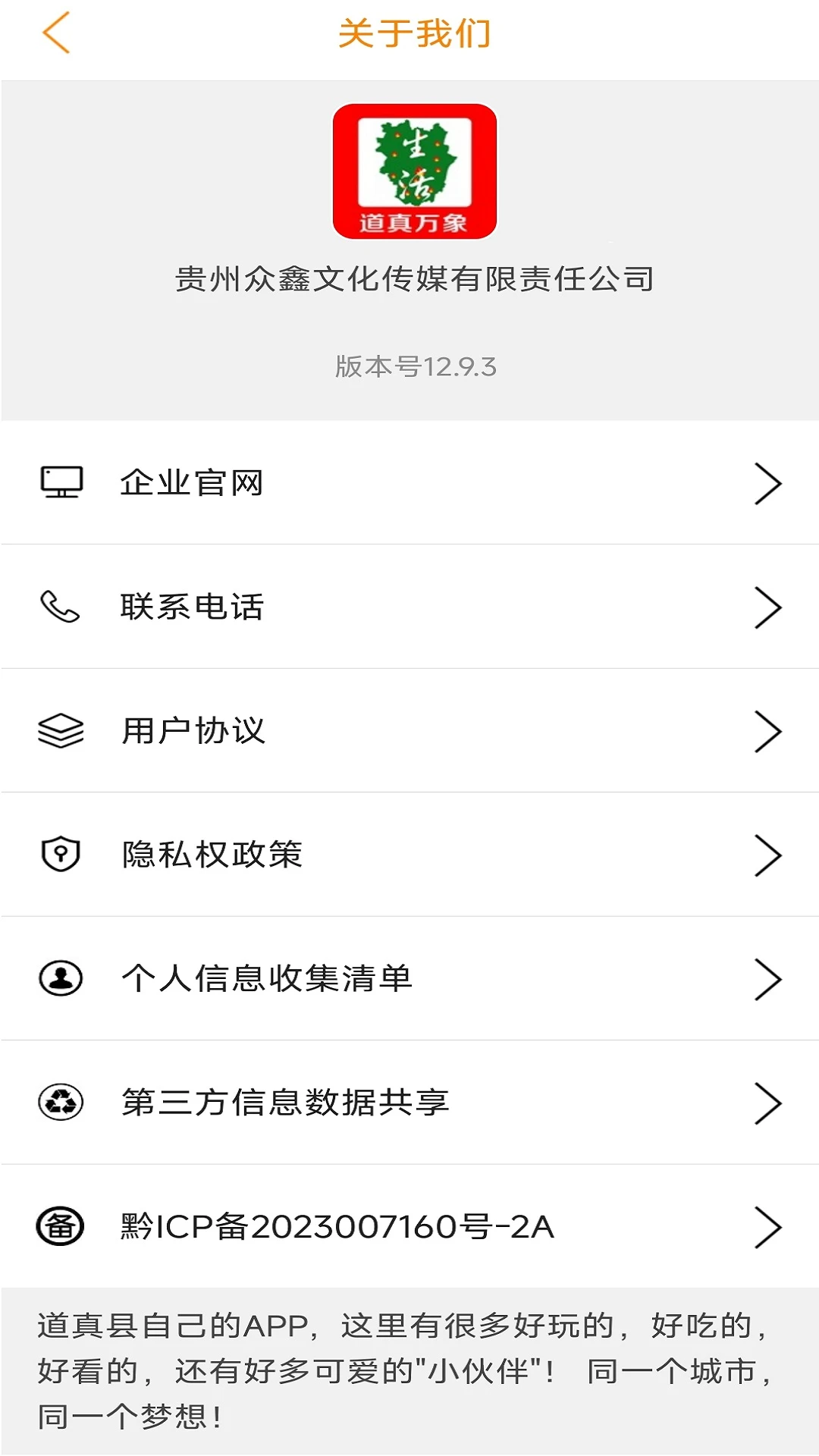This screenshot has width=819, height=1456.
Task: Open the 第三方信息数据共享 page
Action: [409, 1103]
